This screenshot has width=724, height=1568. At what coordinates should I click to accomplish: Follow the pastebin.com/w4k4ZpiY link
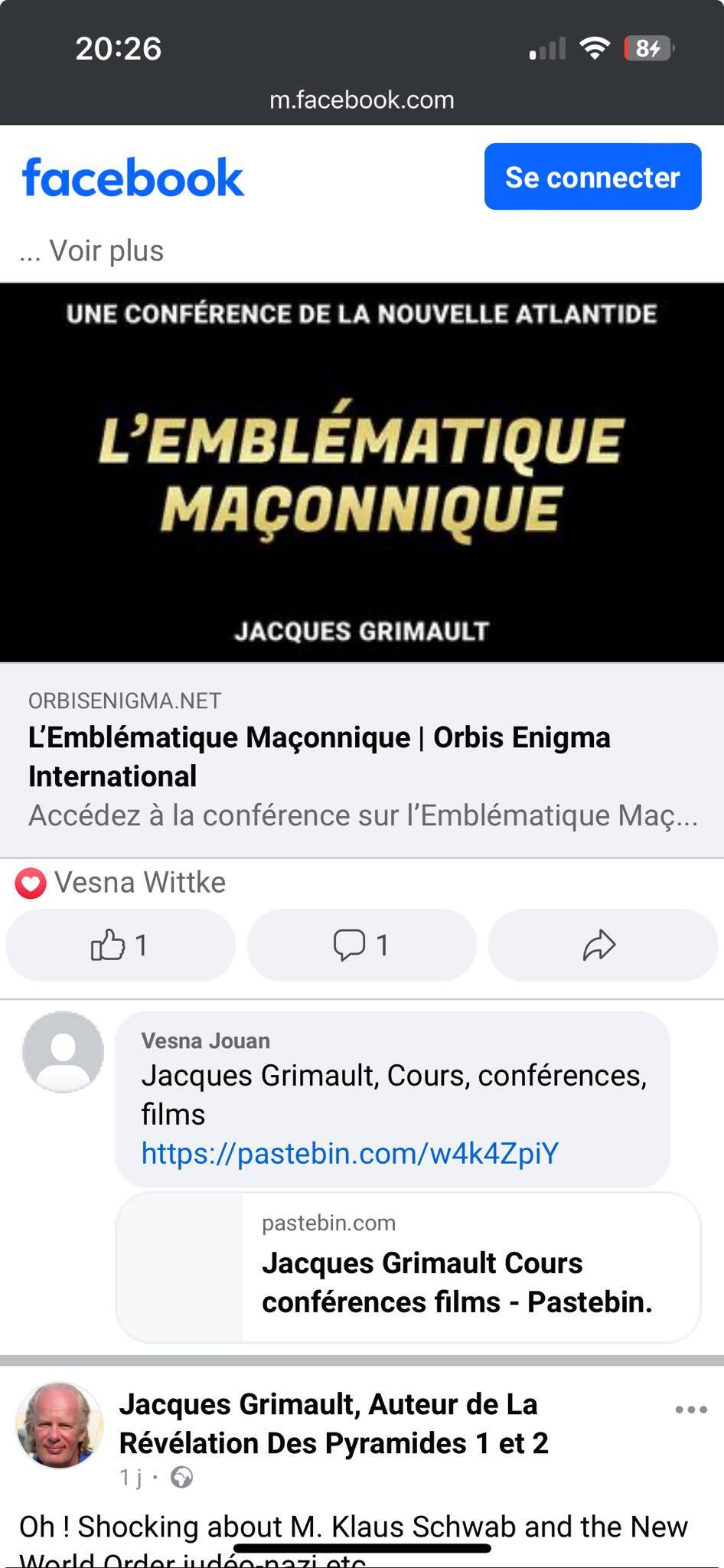pos(350,1154)
